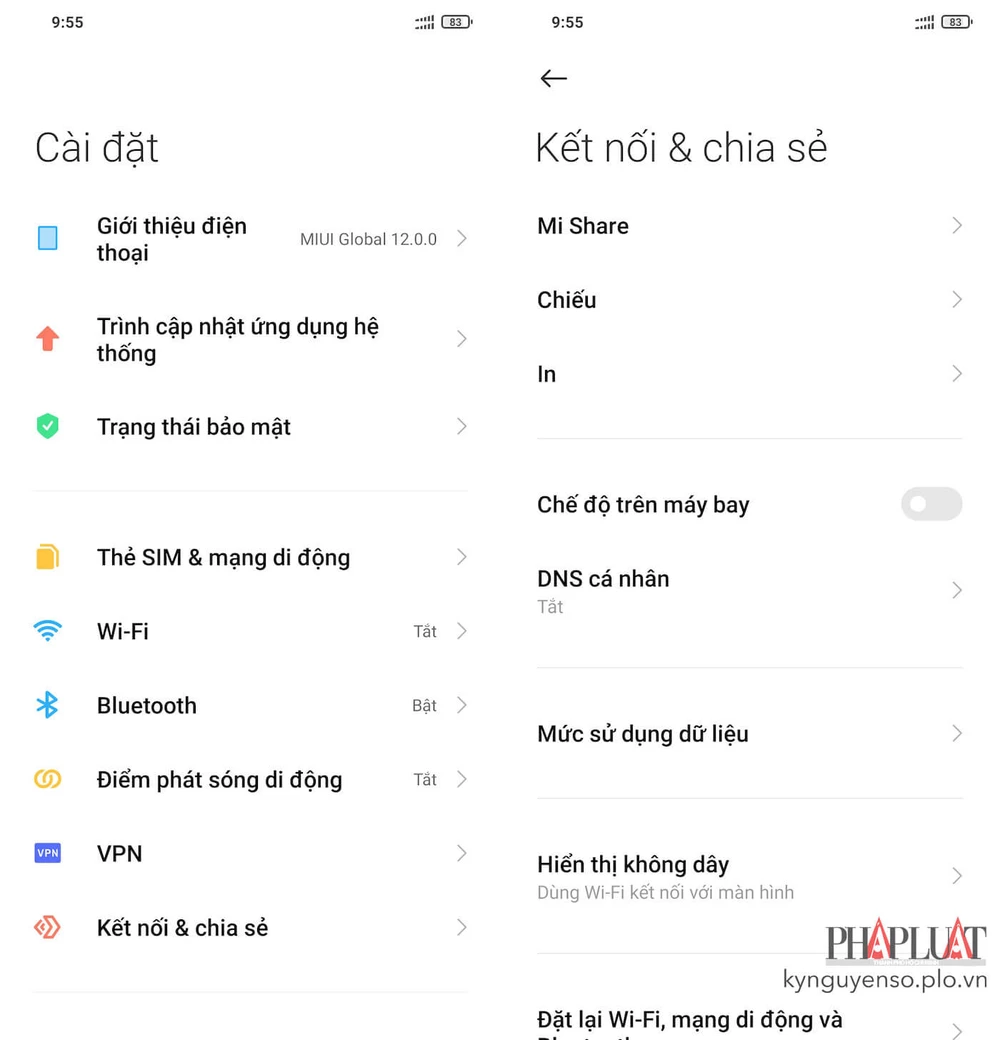Go back using the arrow icon

tap(553, 79)
